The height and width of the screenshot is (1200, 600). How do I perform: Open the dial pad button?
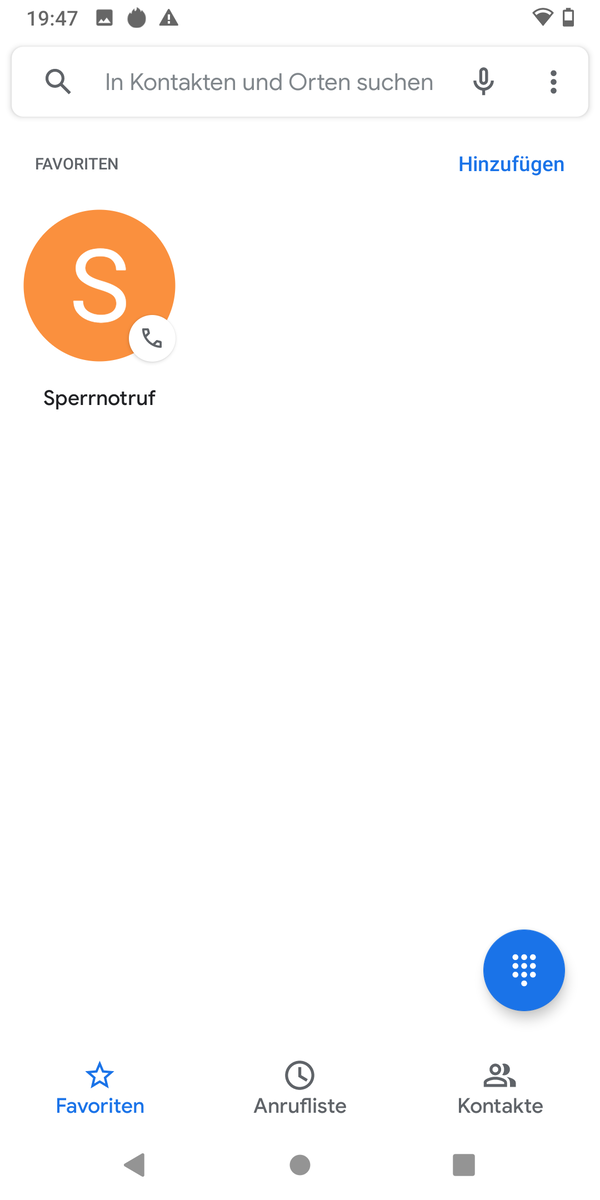pyautogui.click(x=524, y=970)
